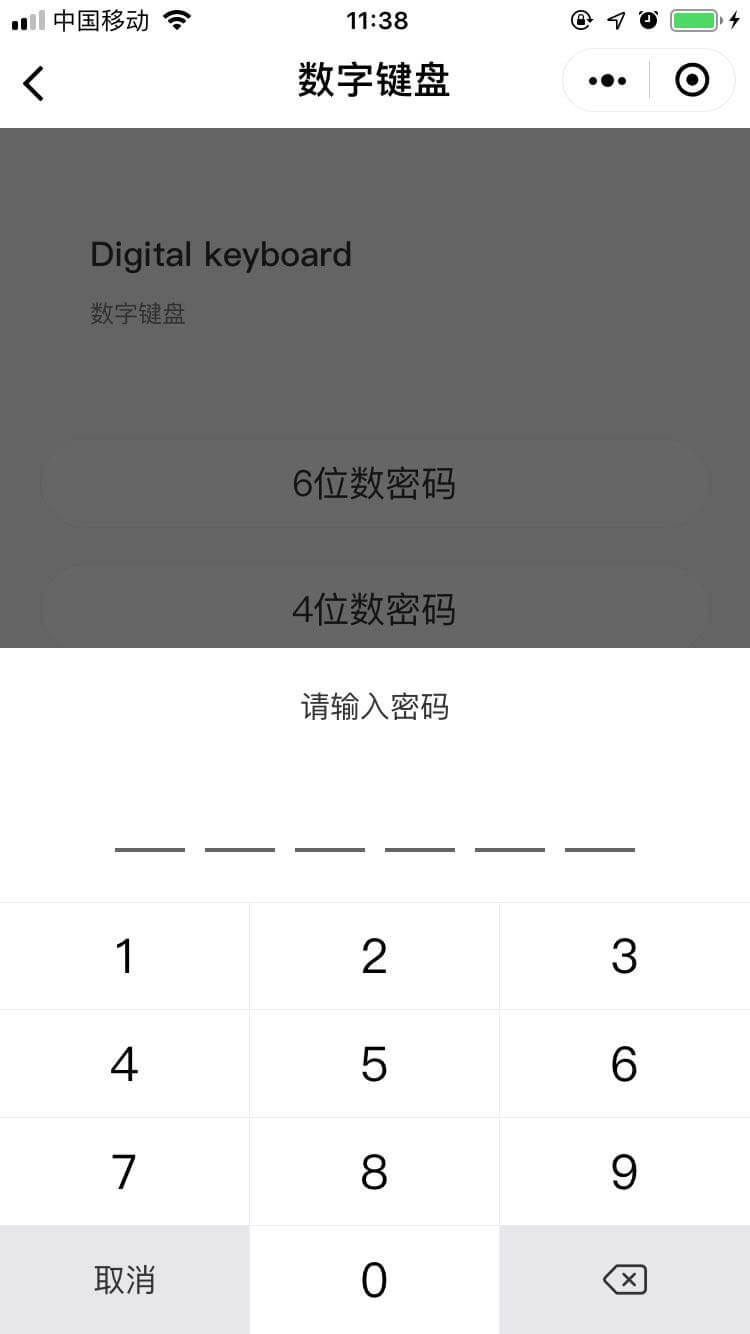
Task: Delete the last digit with backspace key
Action: click(x=625, y=1280)
